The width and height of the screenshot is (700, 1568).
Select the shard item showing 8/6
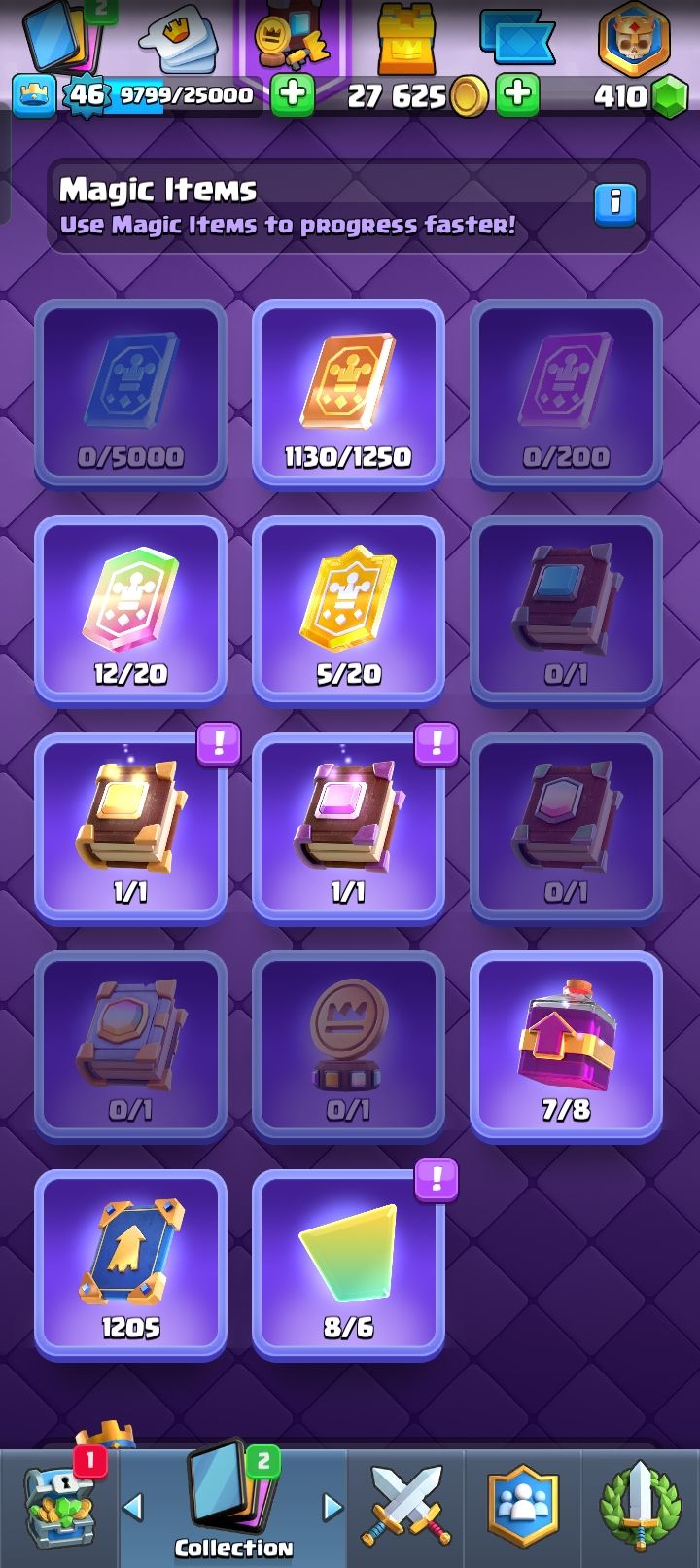pyautogui.click(x=348, y=1263)
